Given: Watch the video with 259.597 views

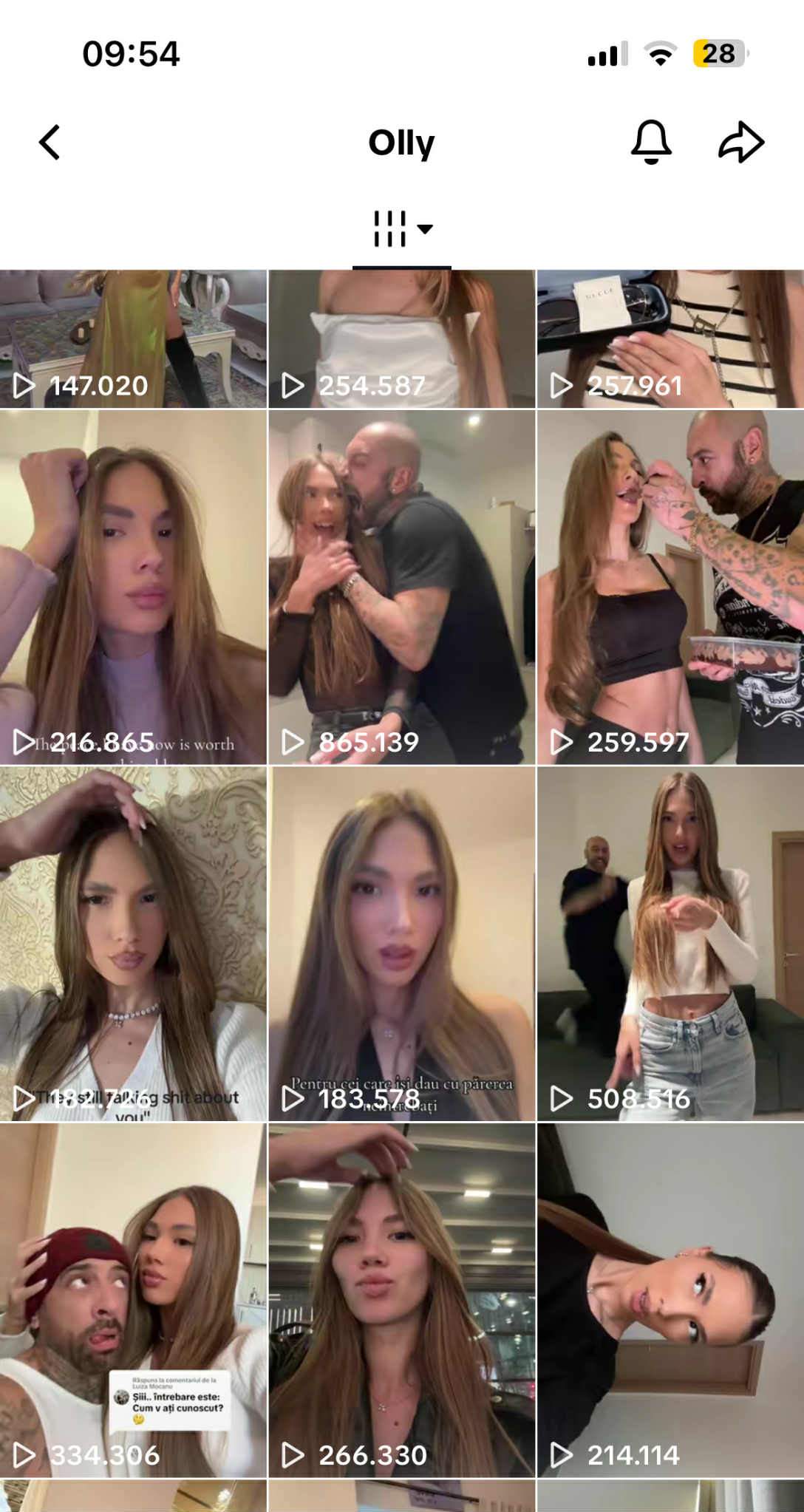Looking at the screenshot, I should [670, 588].
